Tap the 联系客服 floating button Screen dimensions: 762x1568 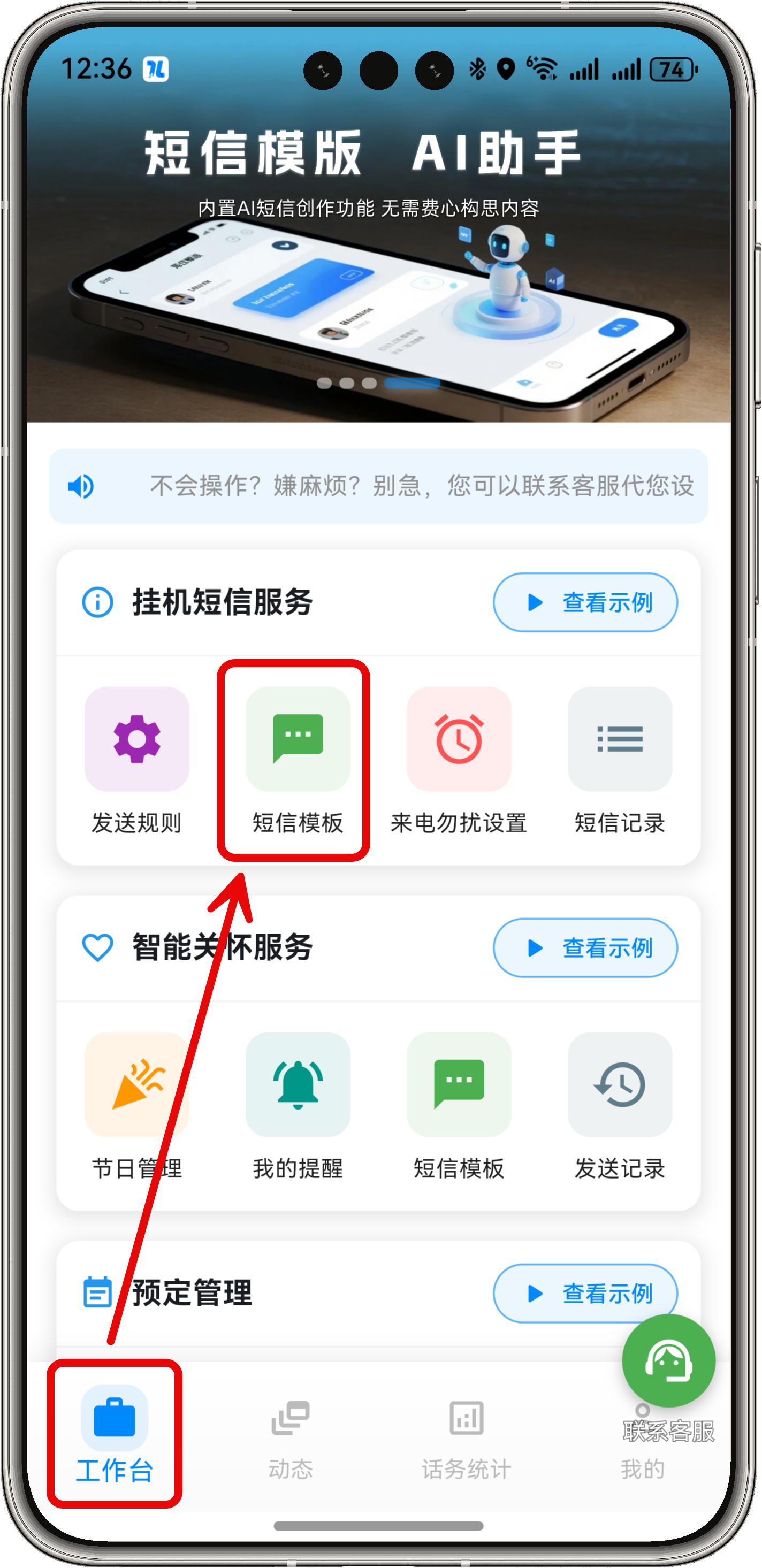[668, 1361]
